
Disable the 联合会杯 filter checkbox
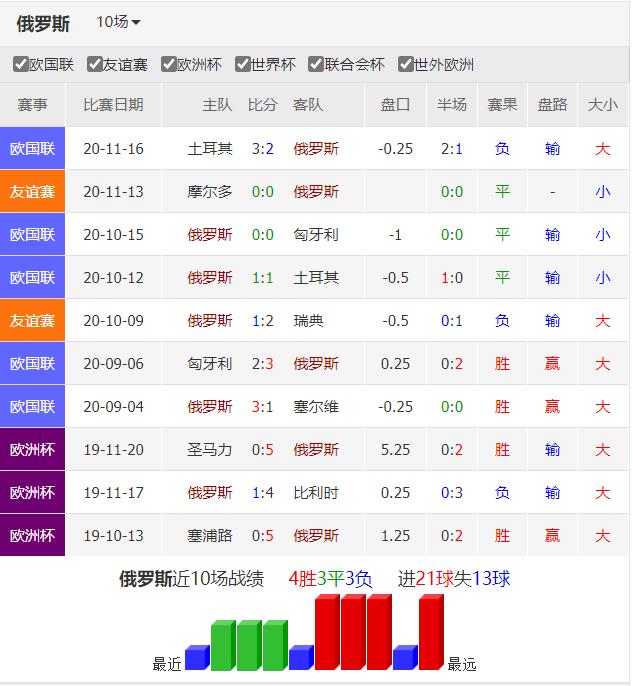click(x=317, y=65)
